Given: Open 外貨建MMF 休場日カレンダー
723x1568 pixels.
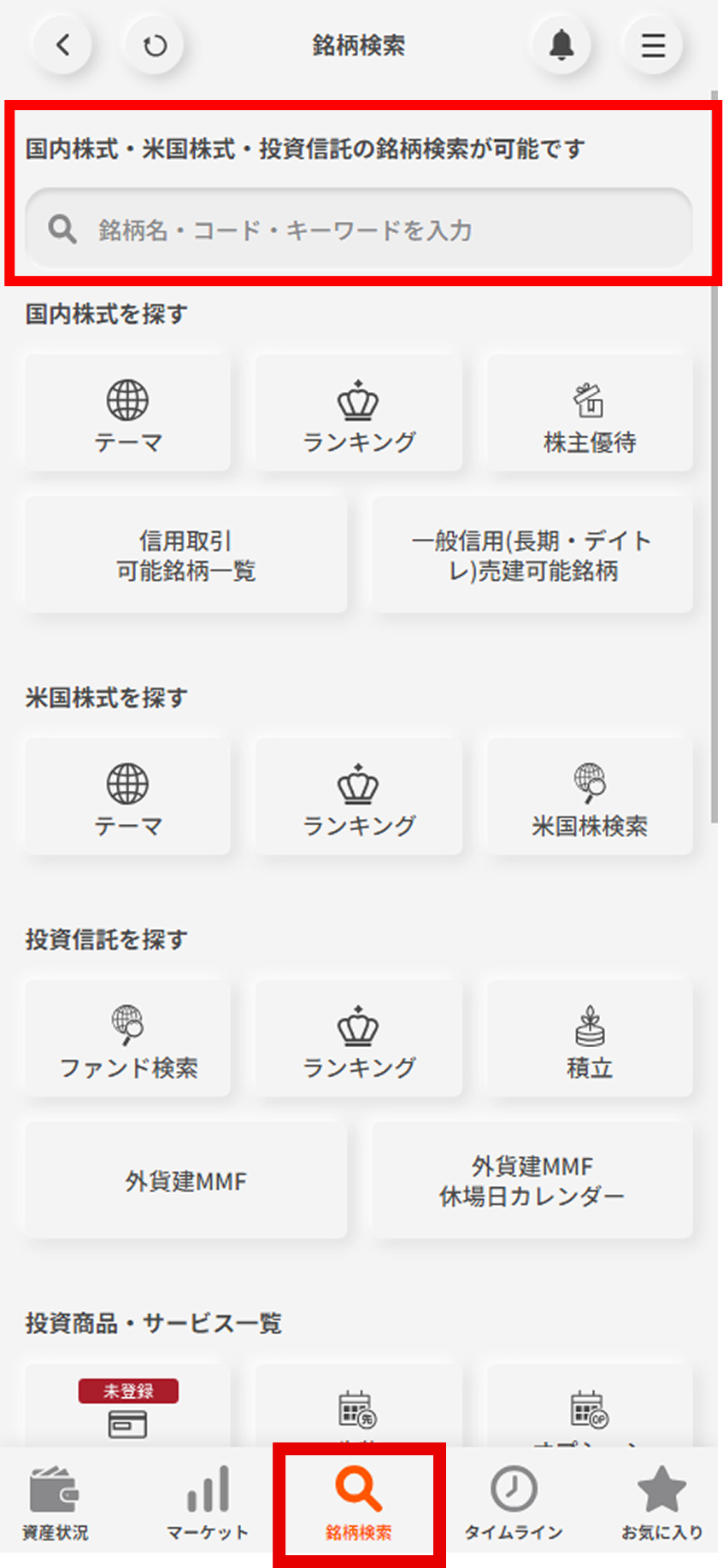Looking at the screenshot, I should 532,1181.
